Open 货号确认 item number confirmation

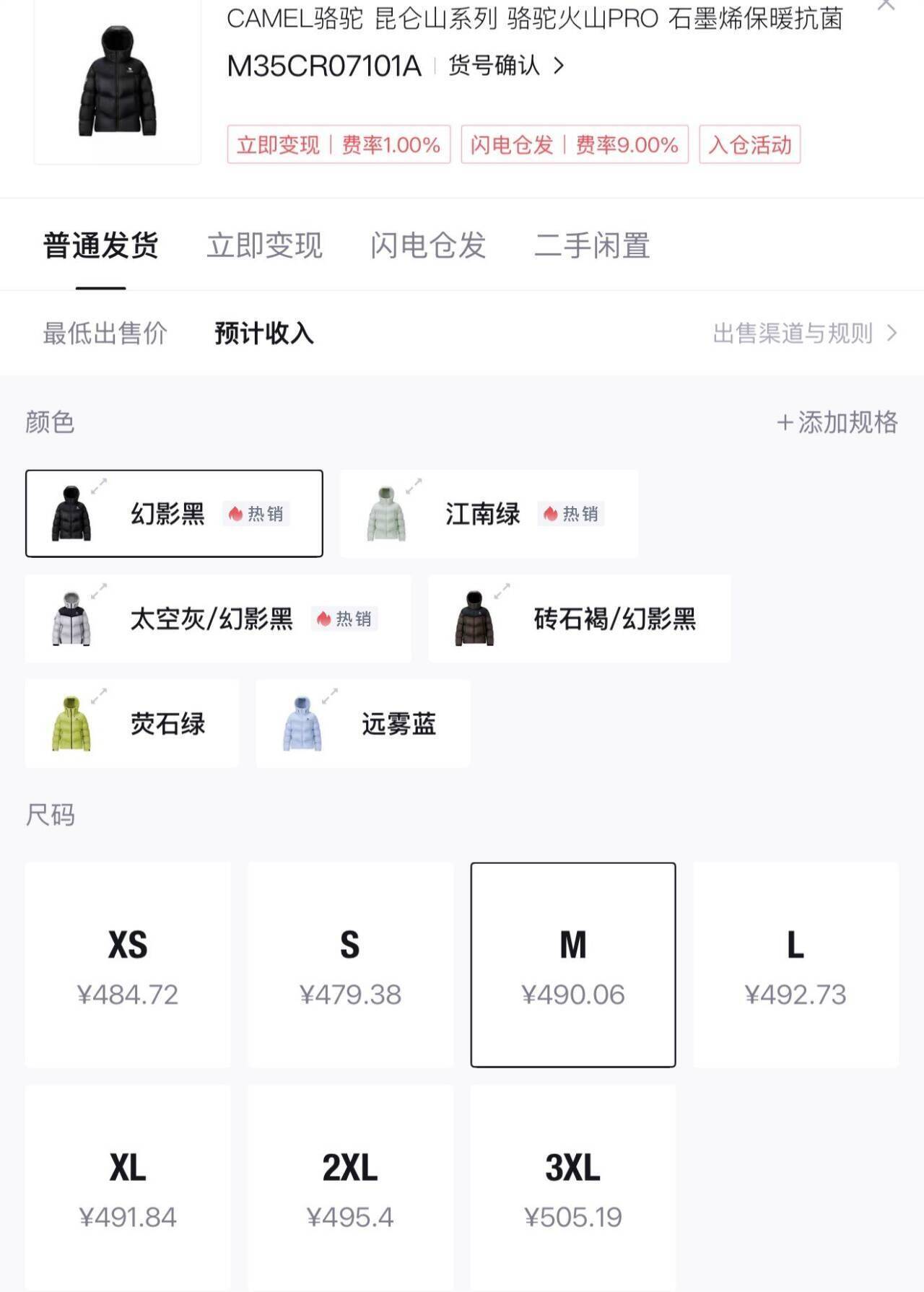tap(505, 66)
